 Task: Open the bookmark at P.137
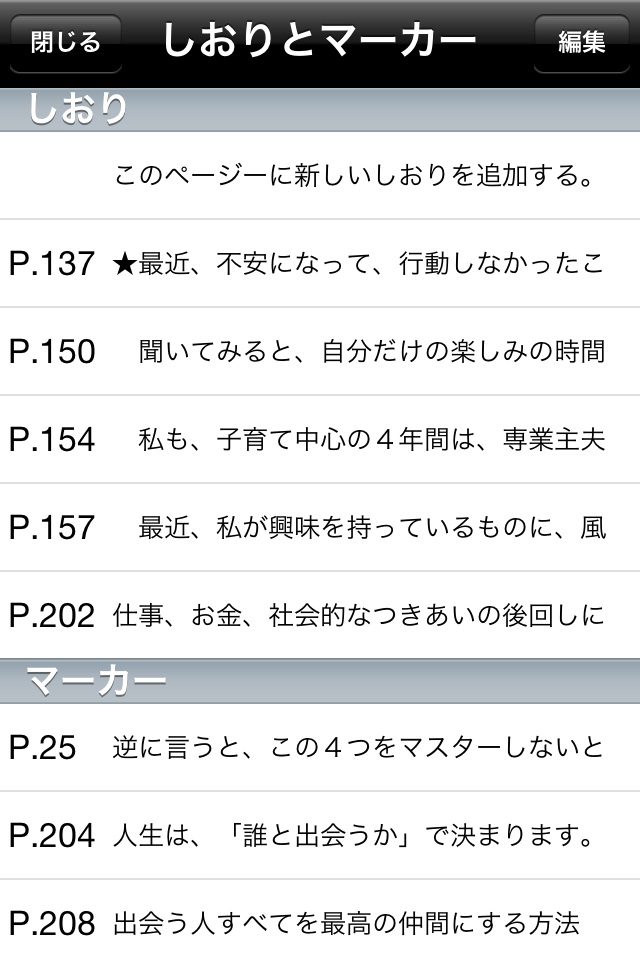pos(320,264)
